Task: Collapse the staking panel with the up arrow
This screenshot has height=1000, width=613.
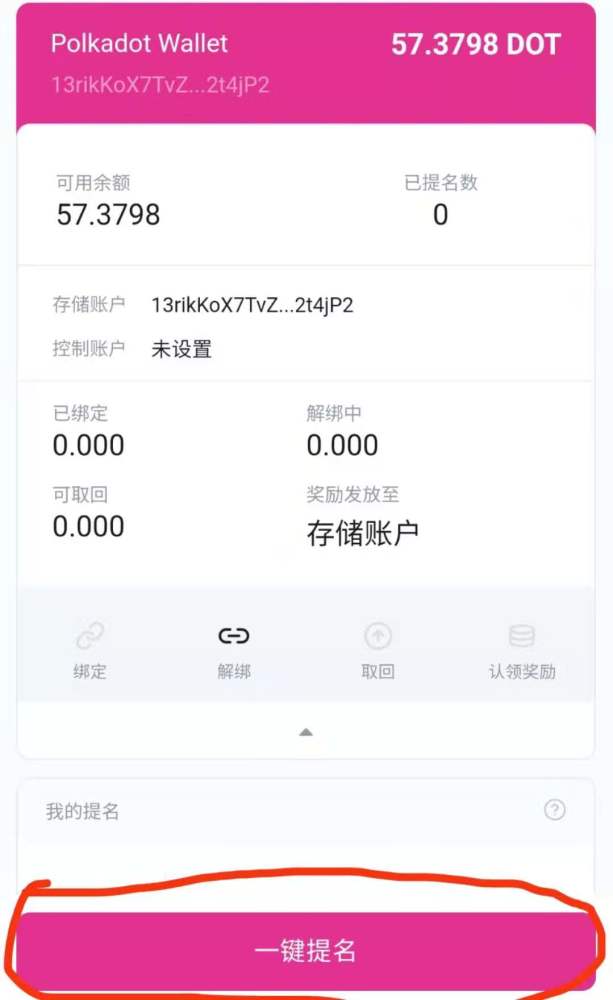Action: 306,732
